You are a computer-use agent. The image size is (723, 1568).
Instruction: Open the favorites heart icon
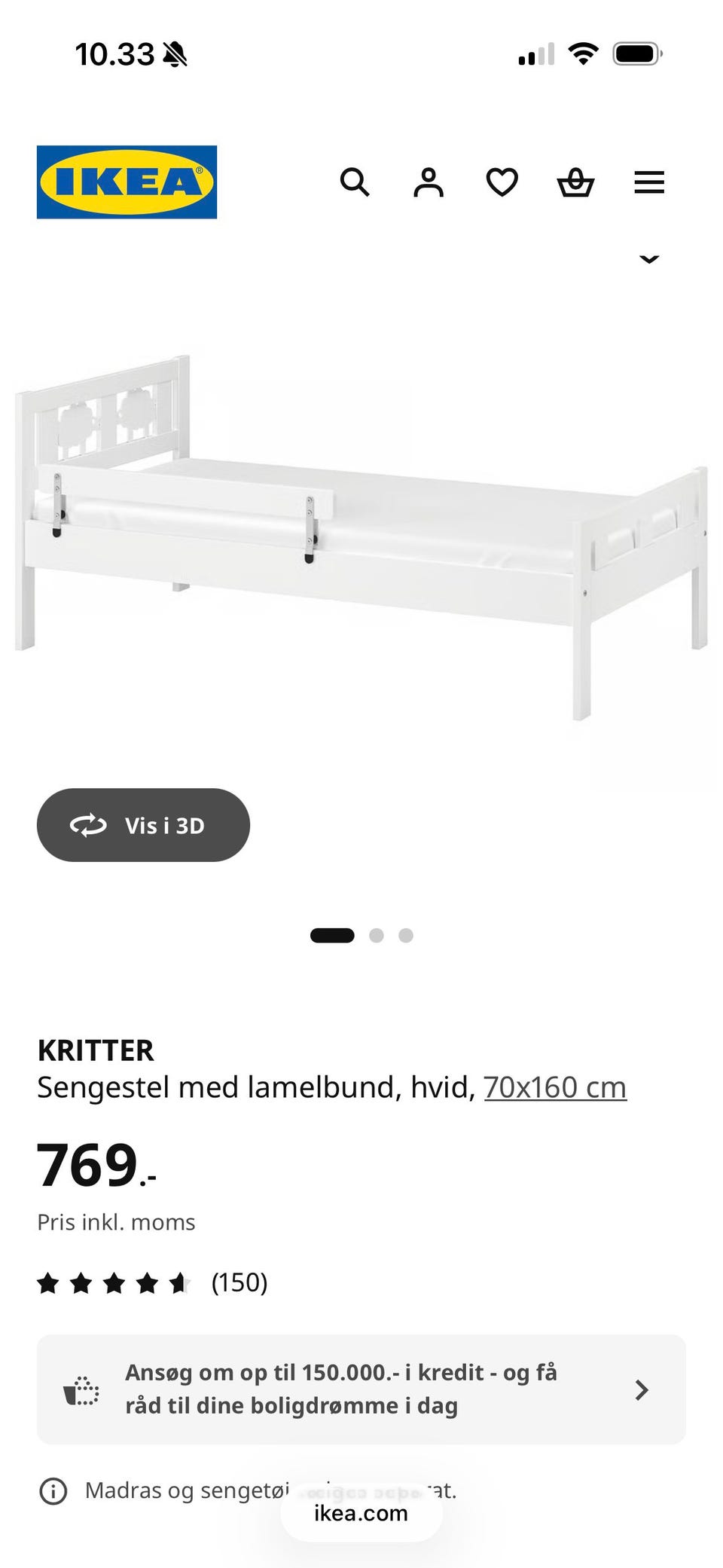pos(501,182)
